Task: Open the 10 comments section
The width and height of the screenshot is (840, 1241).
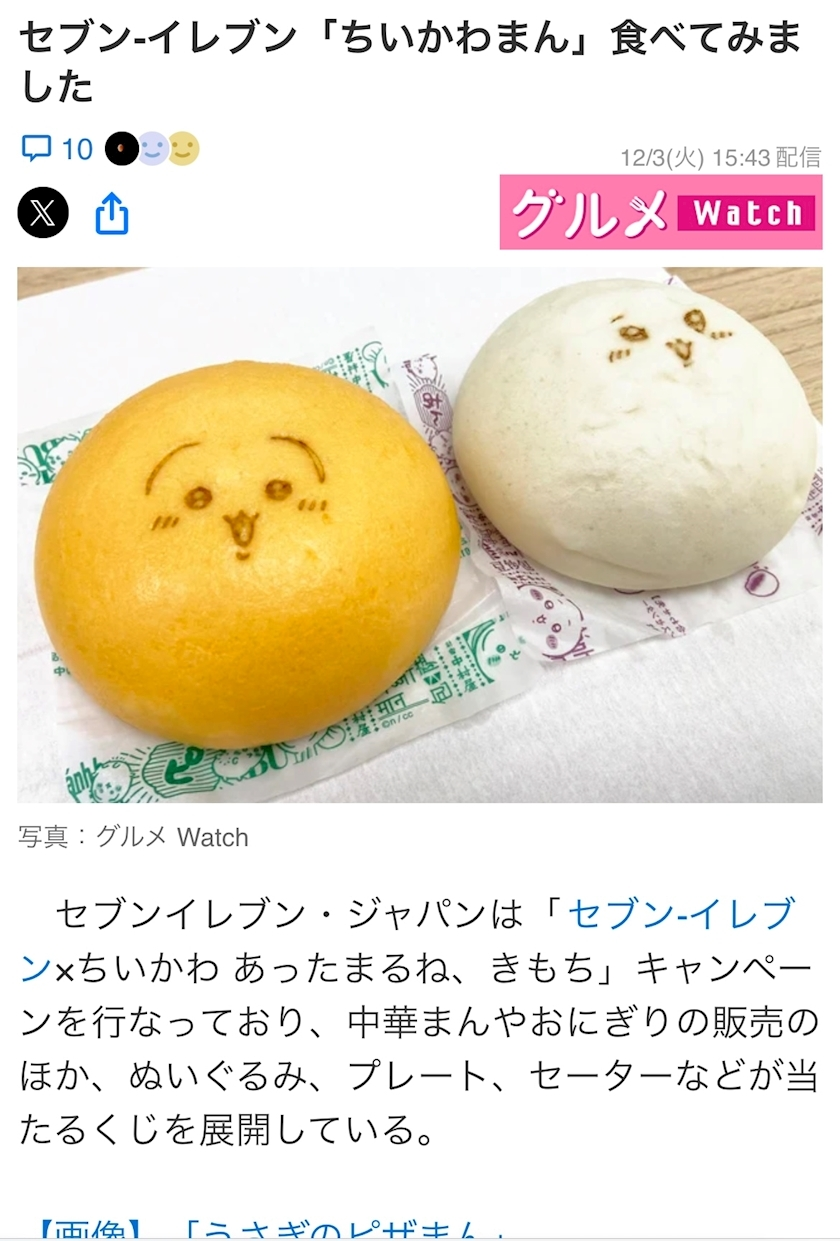Action: click(57, 149)
